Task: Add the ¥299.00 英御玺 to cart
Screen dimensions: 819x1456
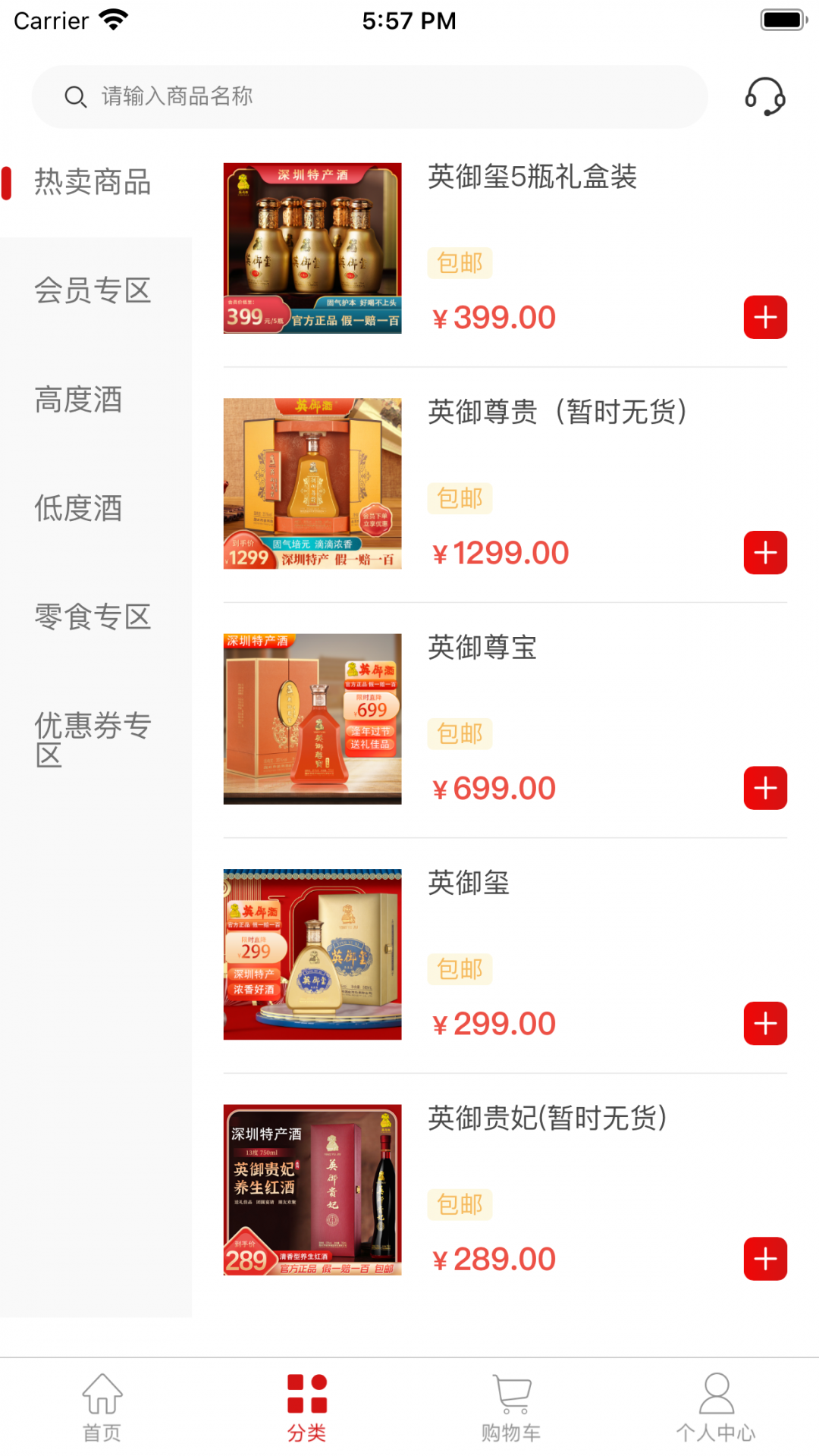Action: point(764,1023)
